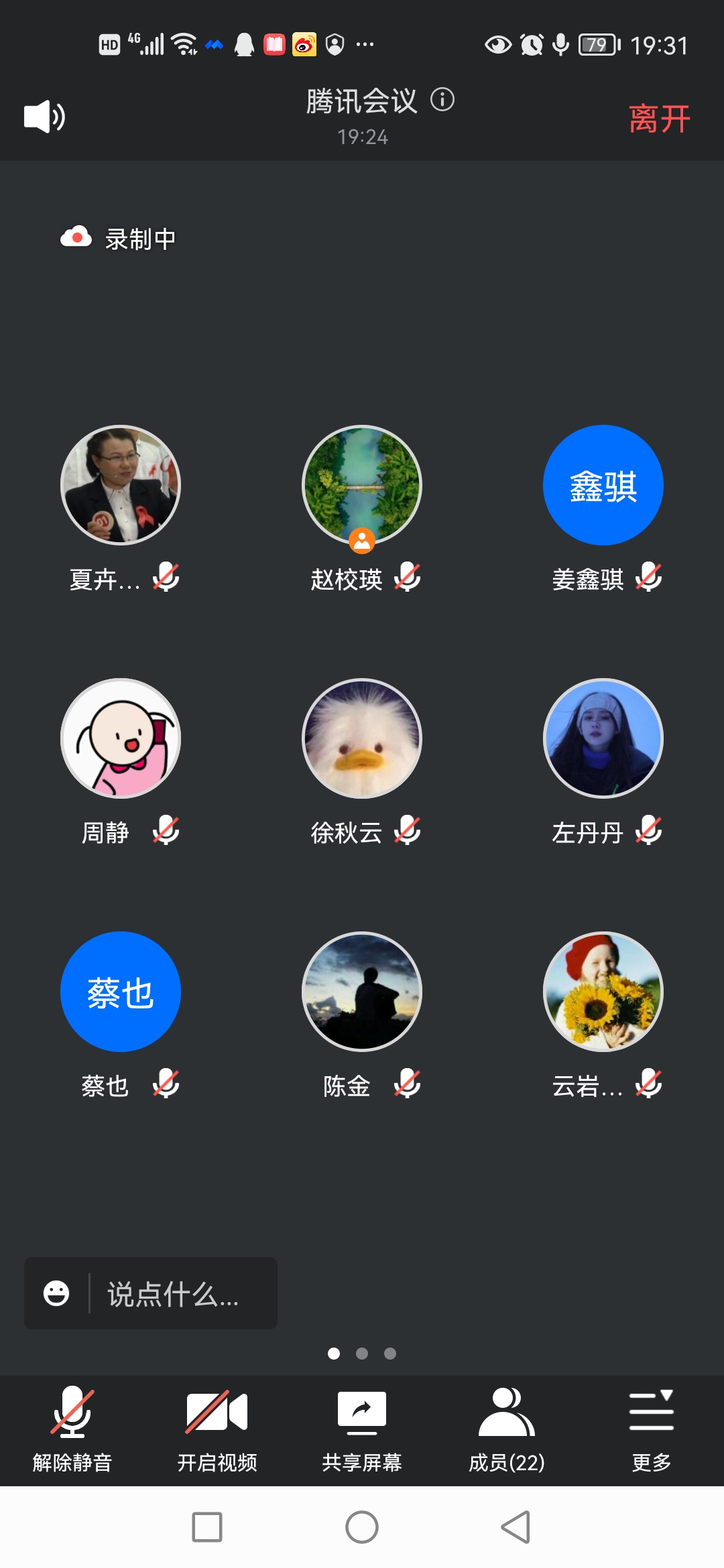Go back with system back button

(516, 1527)
